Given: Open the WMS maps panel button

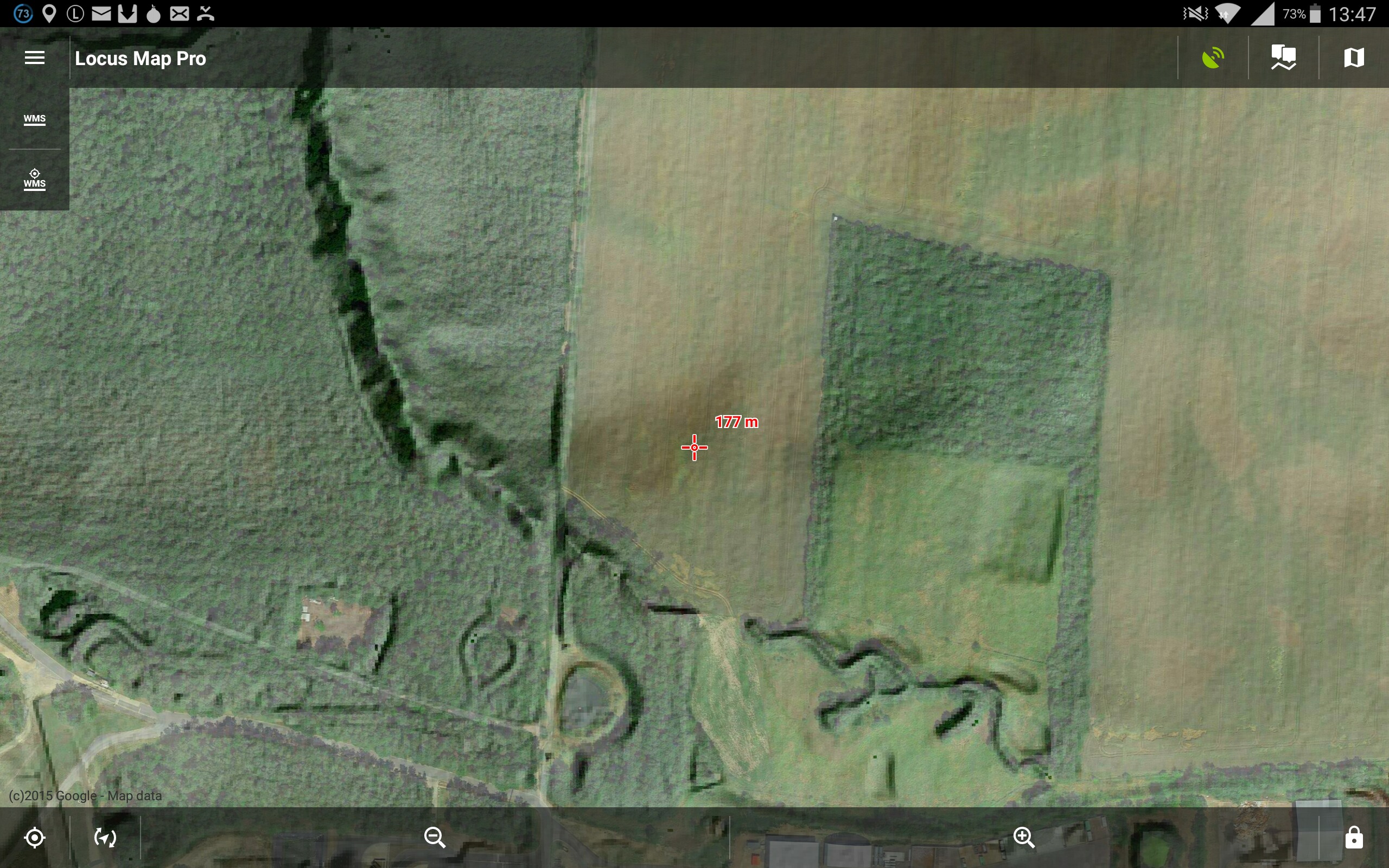Looking at the screenshot, I should point(34,119).
